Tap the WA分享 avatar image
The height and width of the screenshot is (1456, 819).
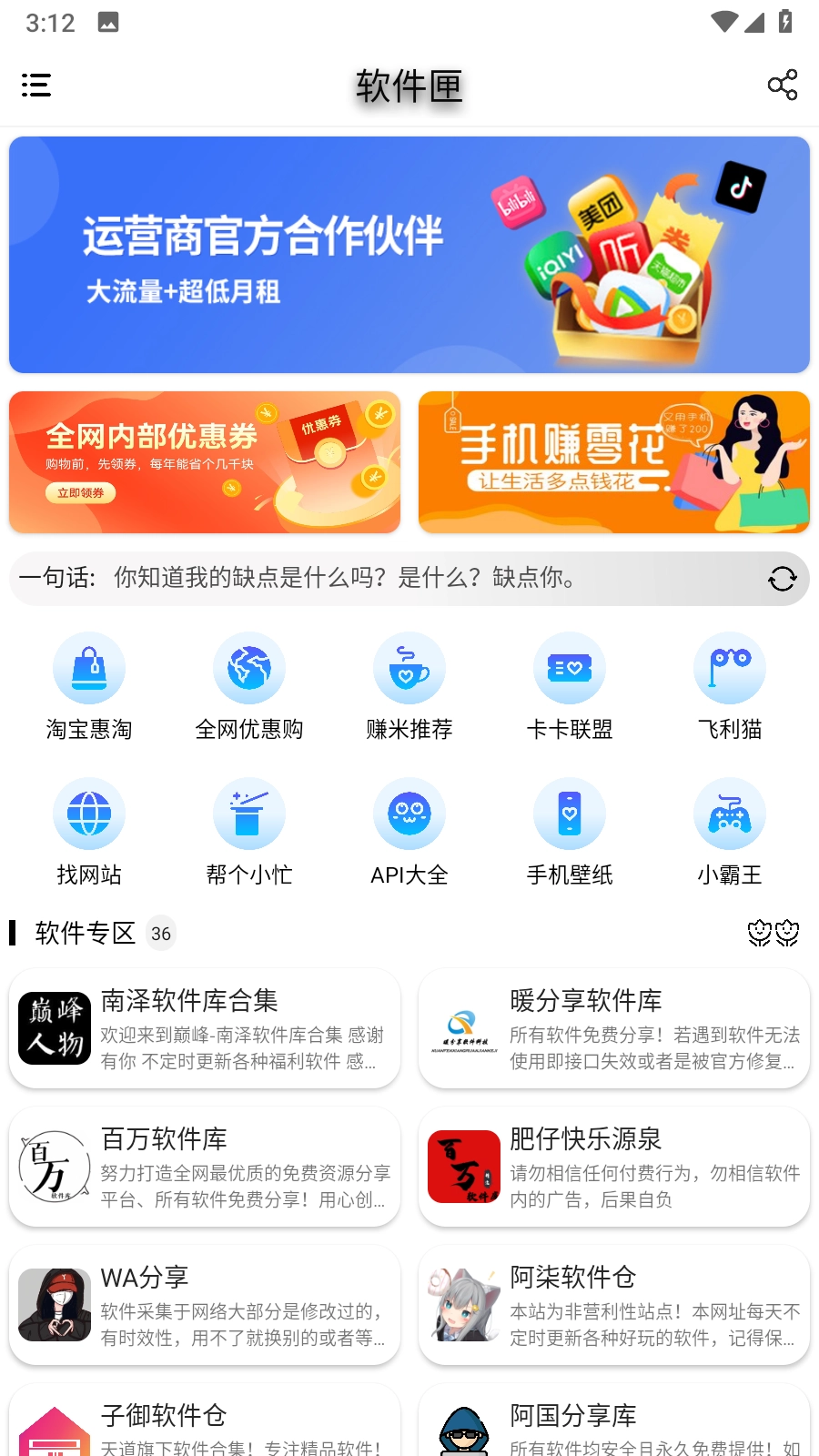pos(55,1305)
